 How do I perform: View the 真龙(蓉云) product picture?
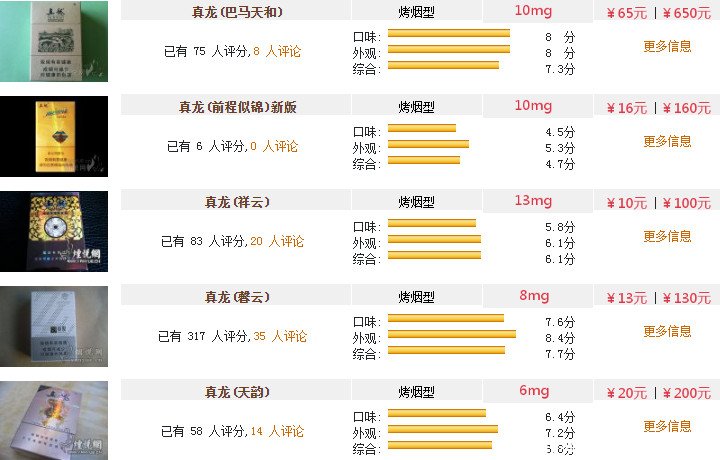tap(54, 326)
